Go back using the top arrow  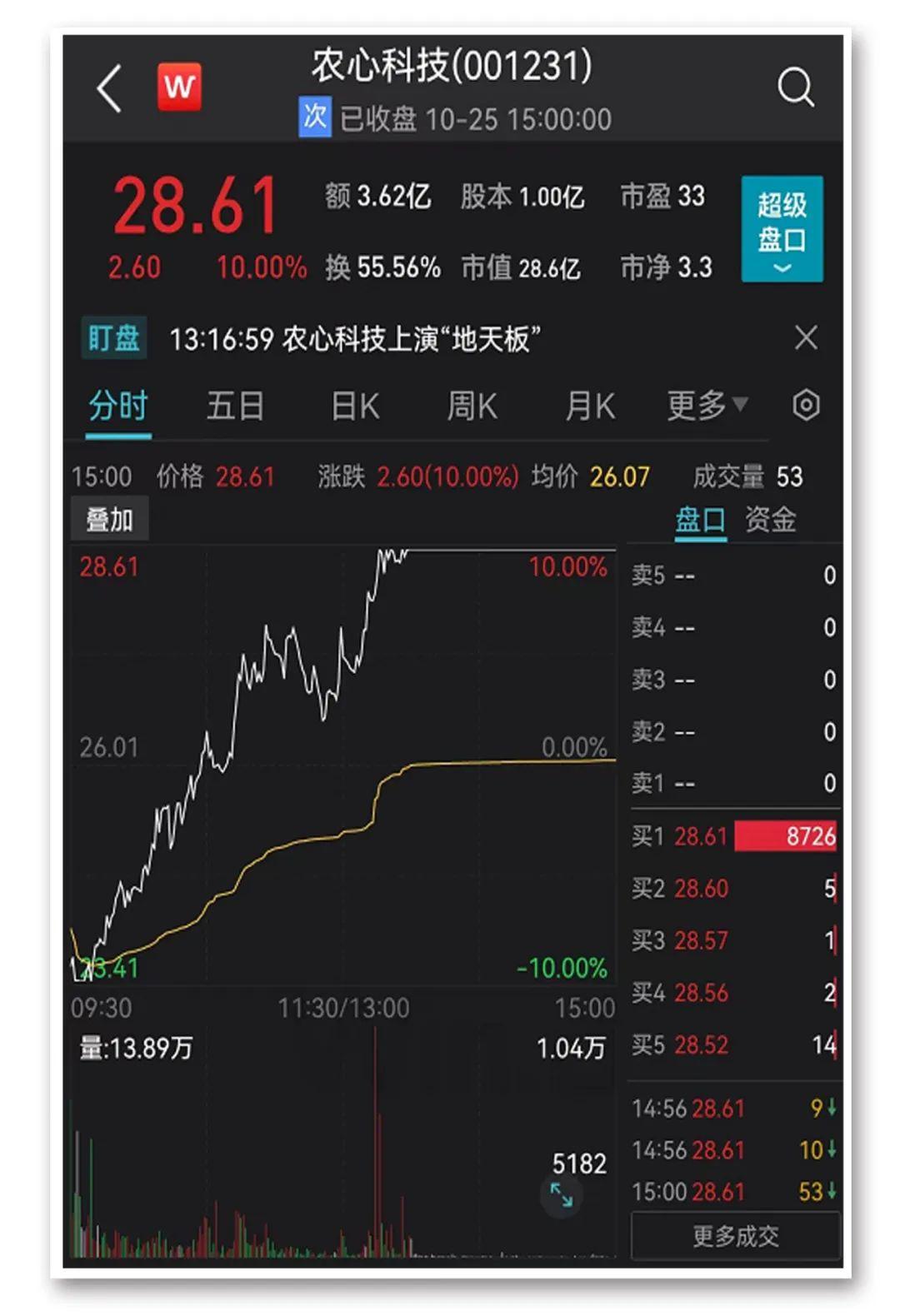110,88
